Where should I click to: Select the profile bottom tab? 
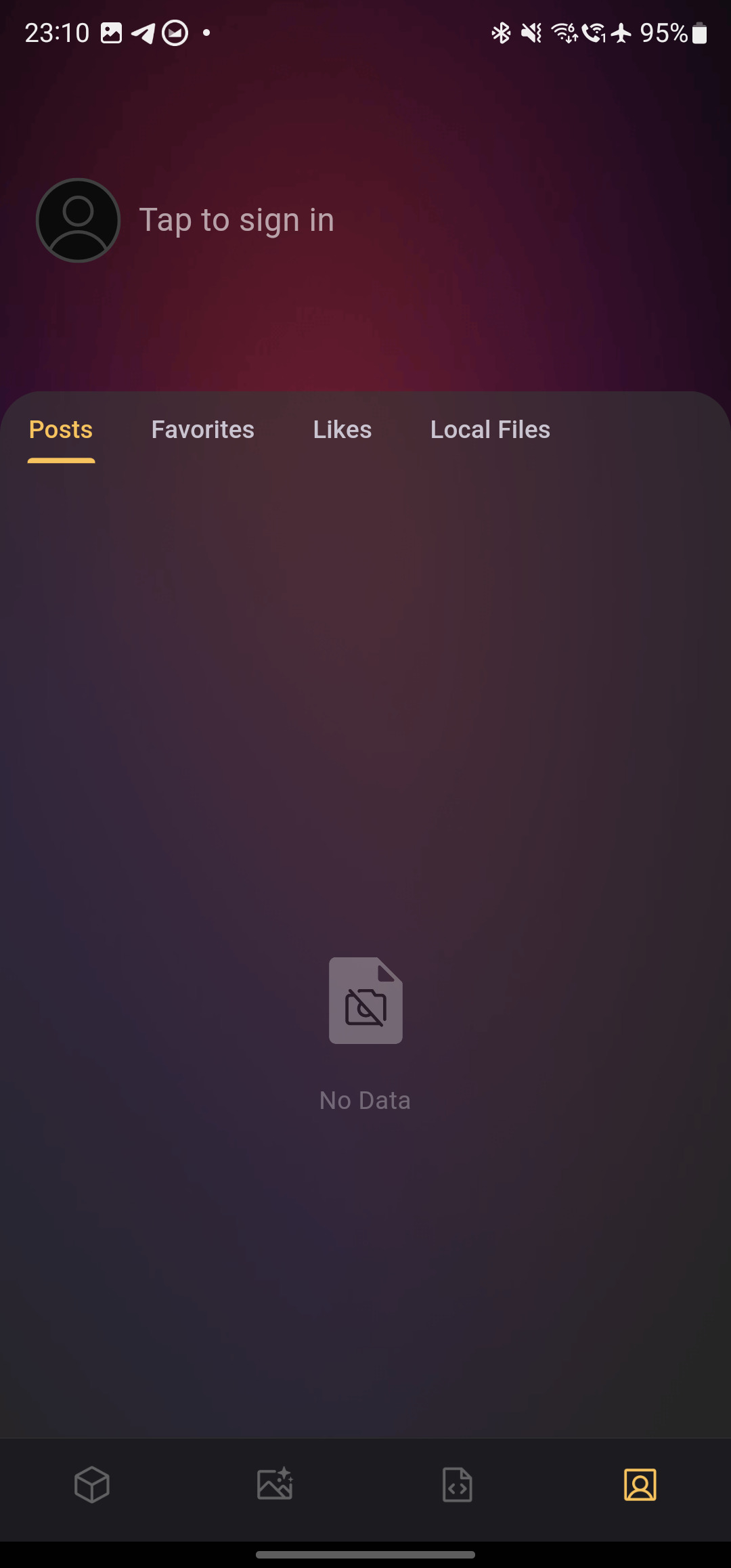pos(640,1485)
